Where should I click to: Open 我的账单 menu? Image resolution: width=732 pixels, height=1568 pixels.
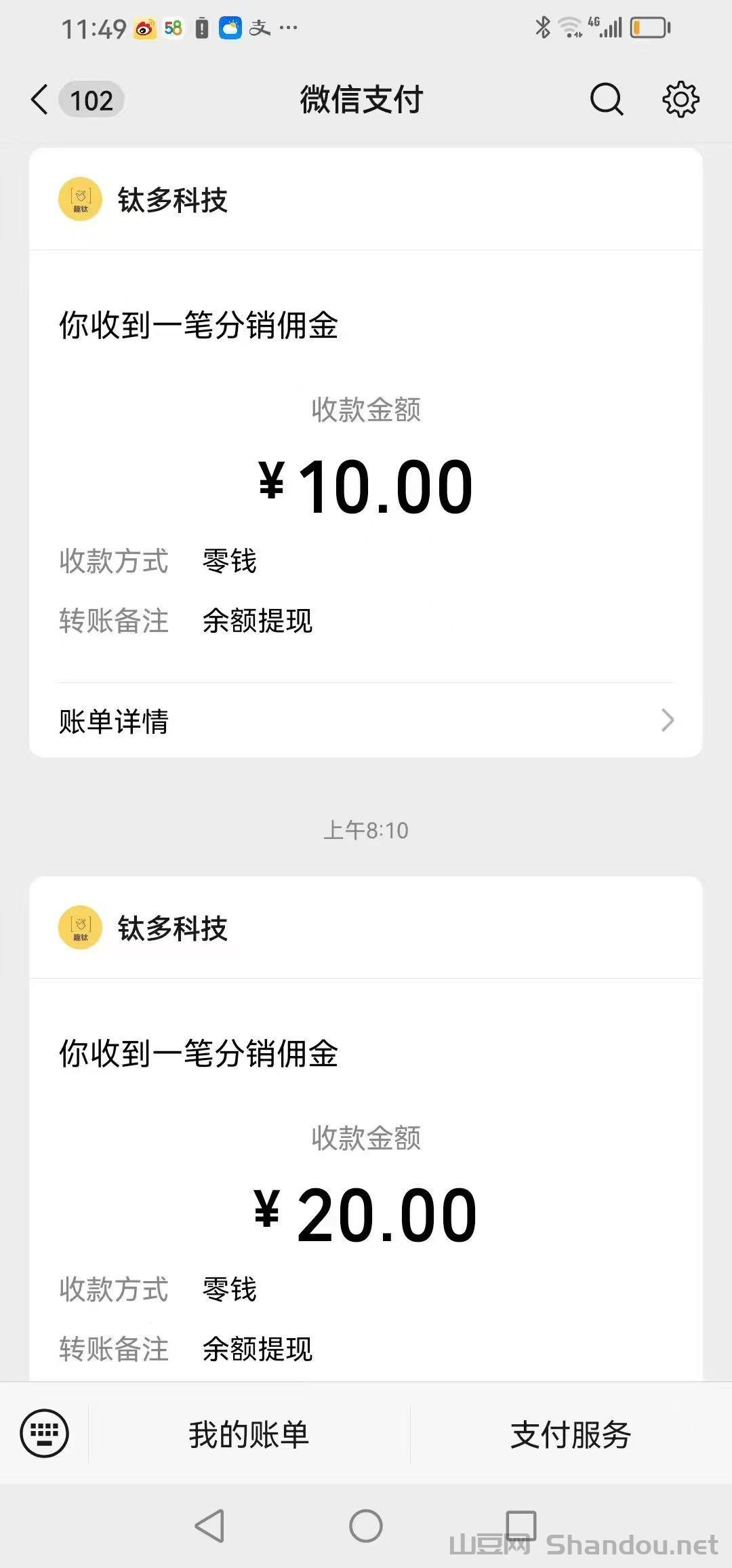point(249,1434)
